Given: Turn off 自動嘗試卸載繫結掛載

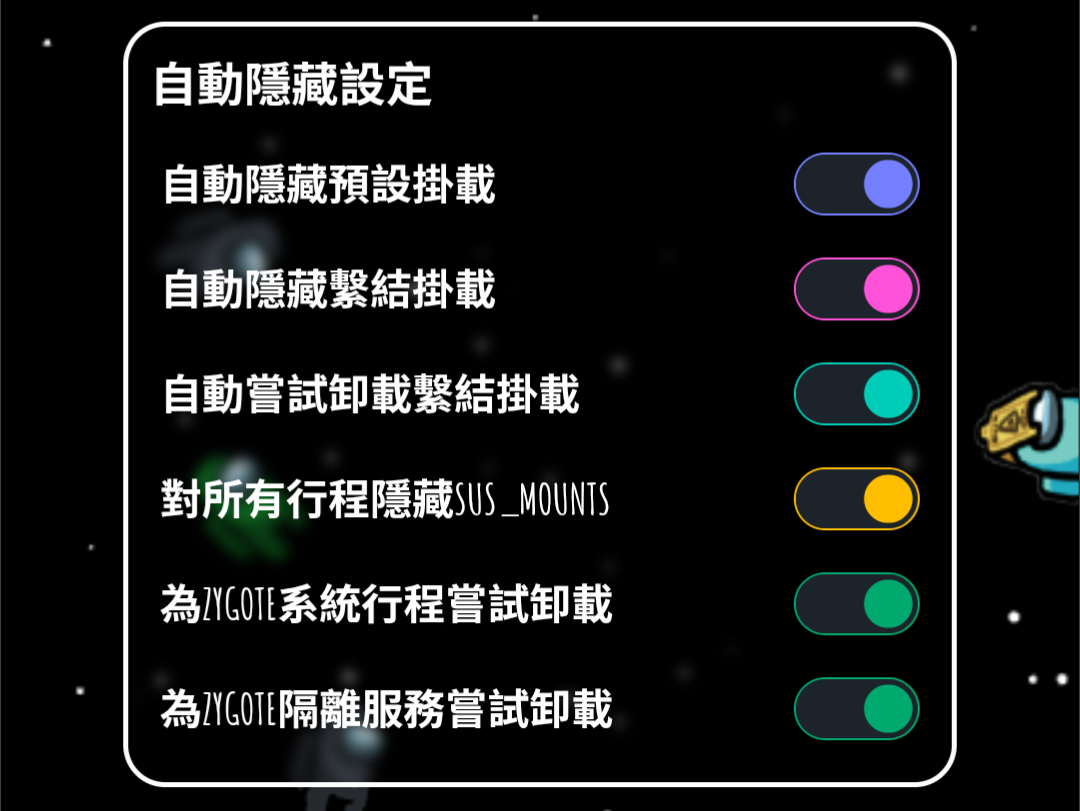Looking at the screenshot, I should click(x=856, y=394).
